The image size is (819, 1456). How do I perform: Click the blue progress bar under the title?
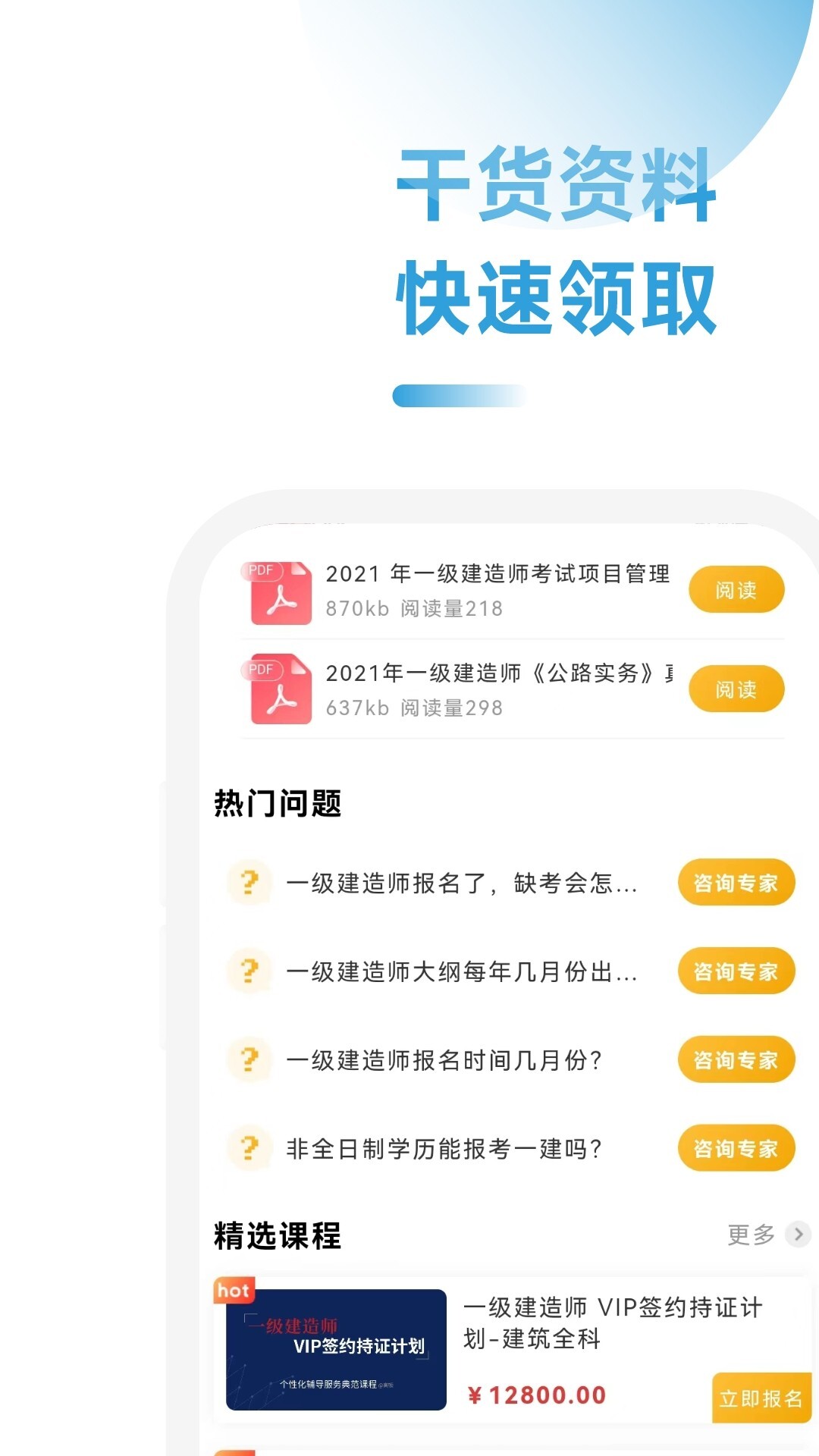(457, 395)
